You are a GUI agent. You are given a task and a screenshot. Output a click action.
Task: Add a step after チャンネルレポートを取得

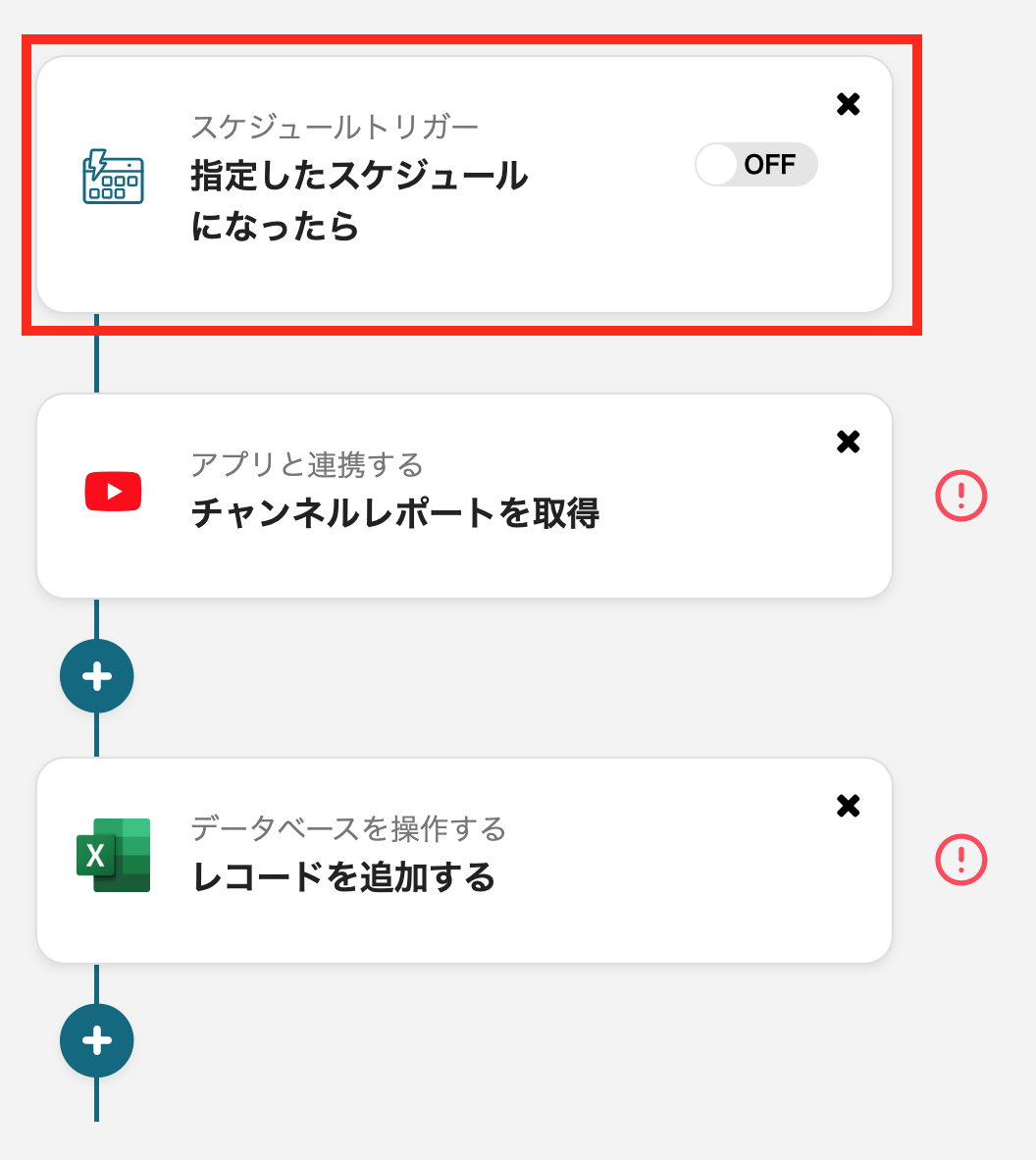pos(97,676)
